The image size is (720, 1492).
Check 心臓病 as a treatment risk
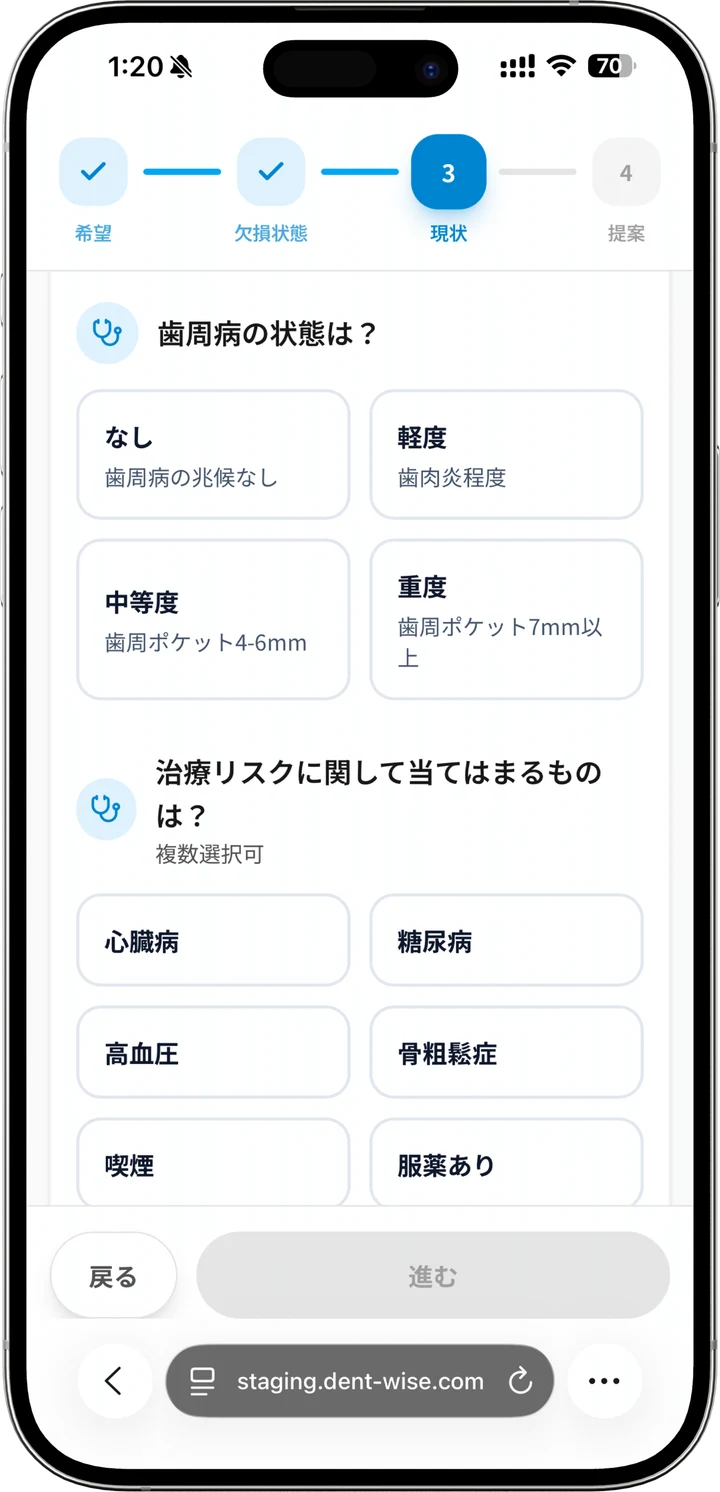[213, 941]
